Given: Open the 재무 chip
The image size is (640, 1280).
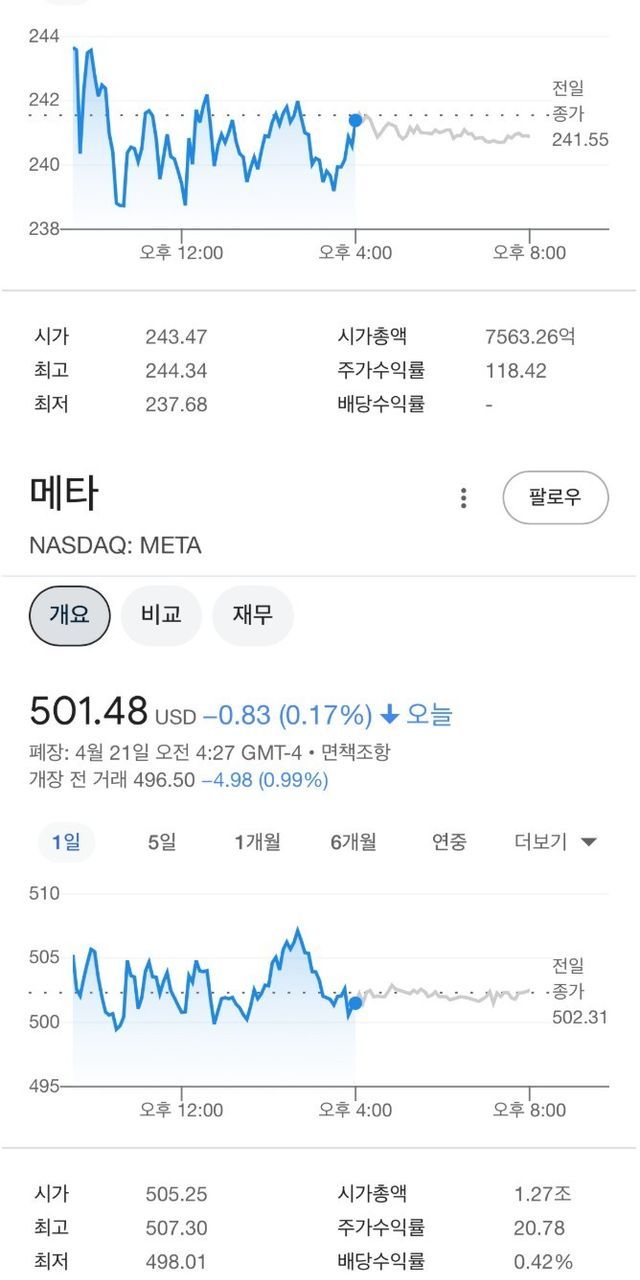Looking at the screenshot, I should (x=252, y=615).
